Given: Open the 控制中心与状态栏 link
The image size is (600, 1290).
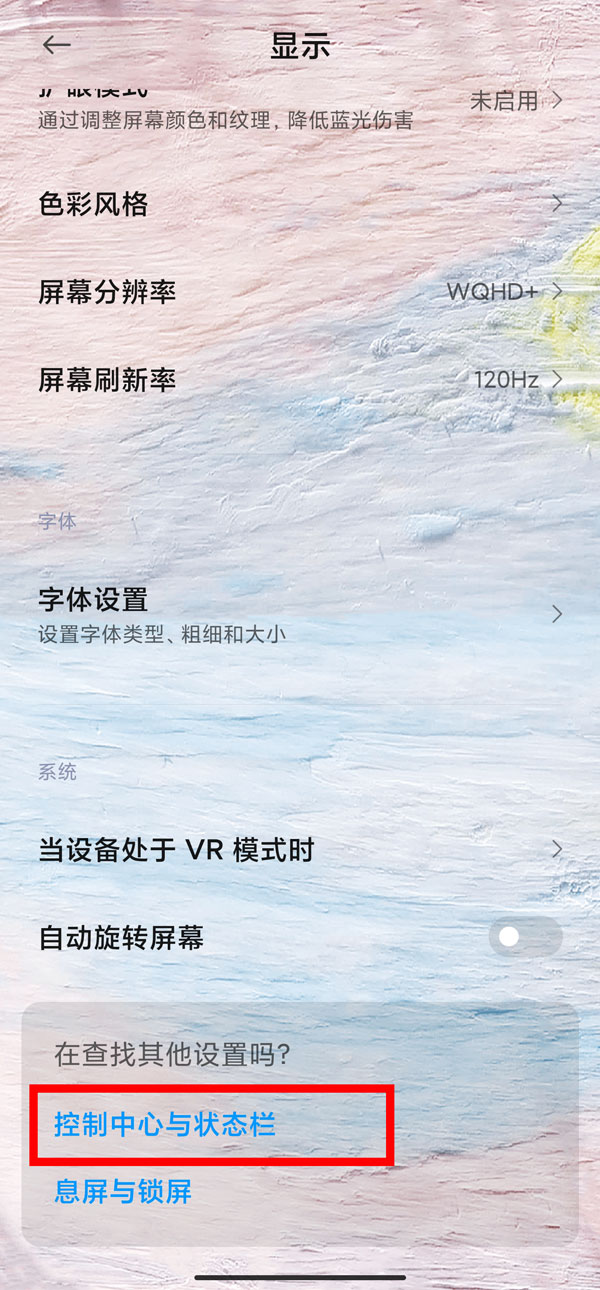Looking at the screenshot, I should tap(165, 1125).
